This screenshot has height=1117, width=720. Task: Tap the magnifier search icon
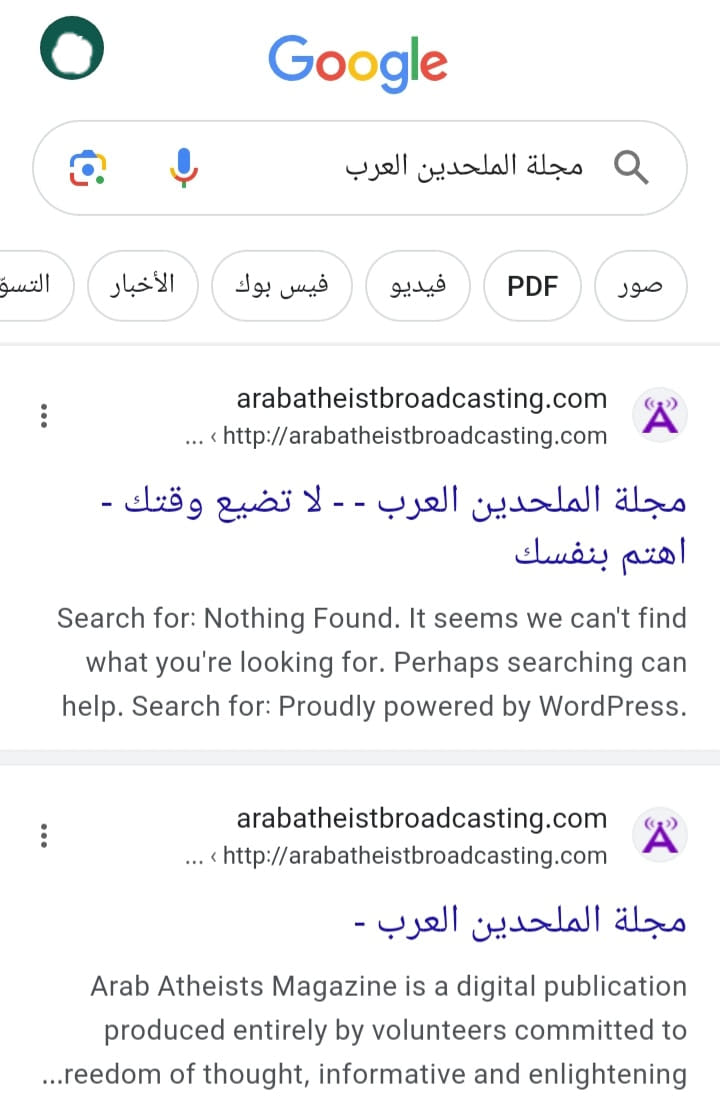630,168
